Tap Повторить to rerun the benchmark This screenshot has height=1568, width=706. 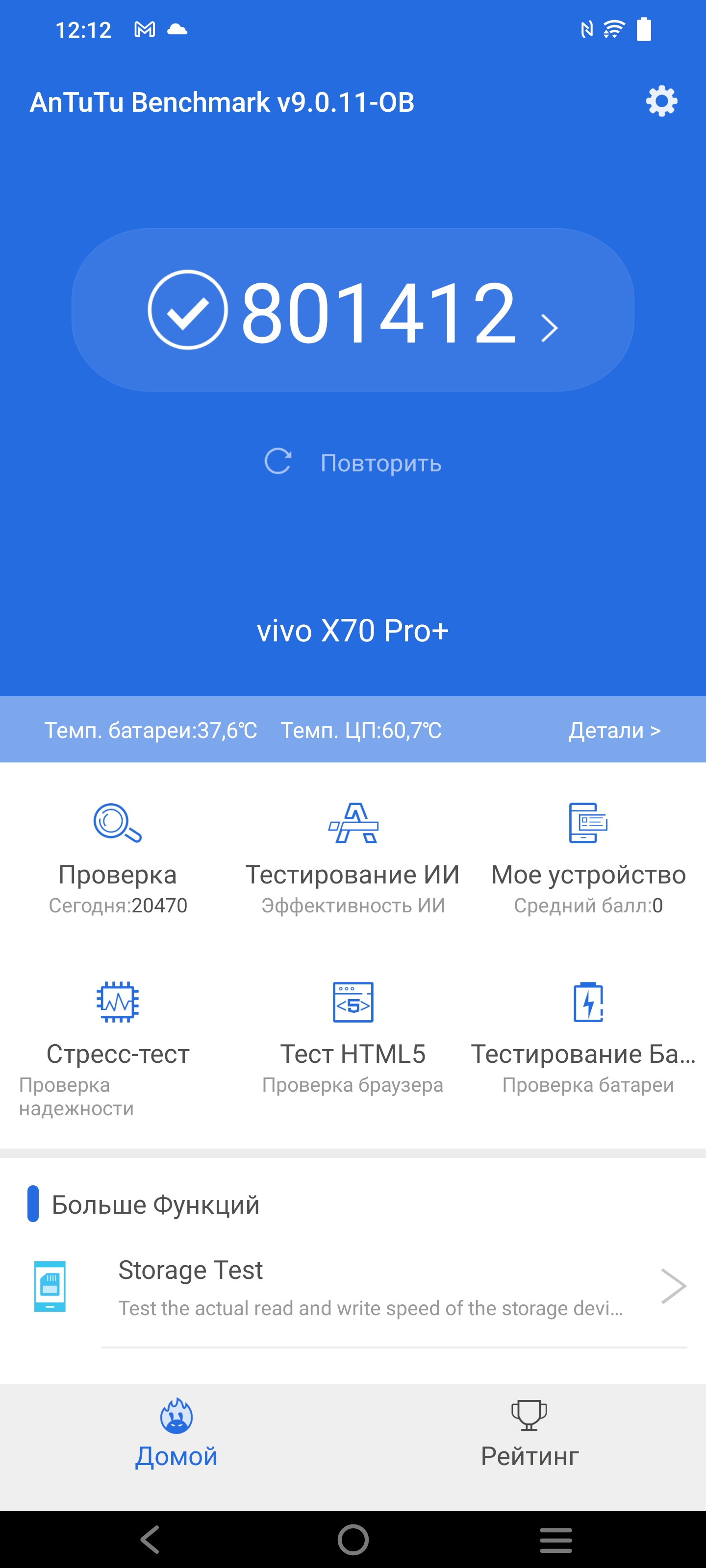click(353, 463)
